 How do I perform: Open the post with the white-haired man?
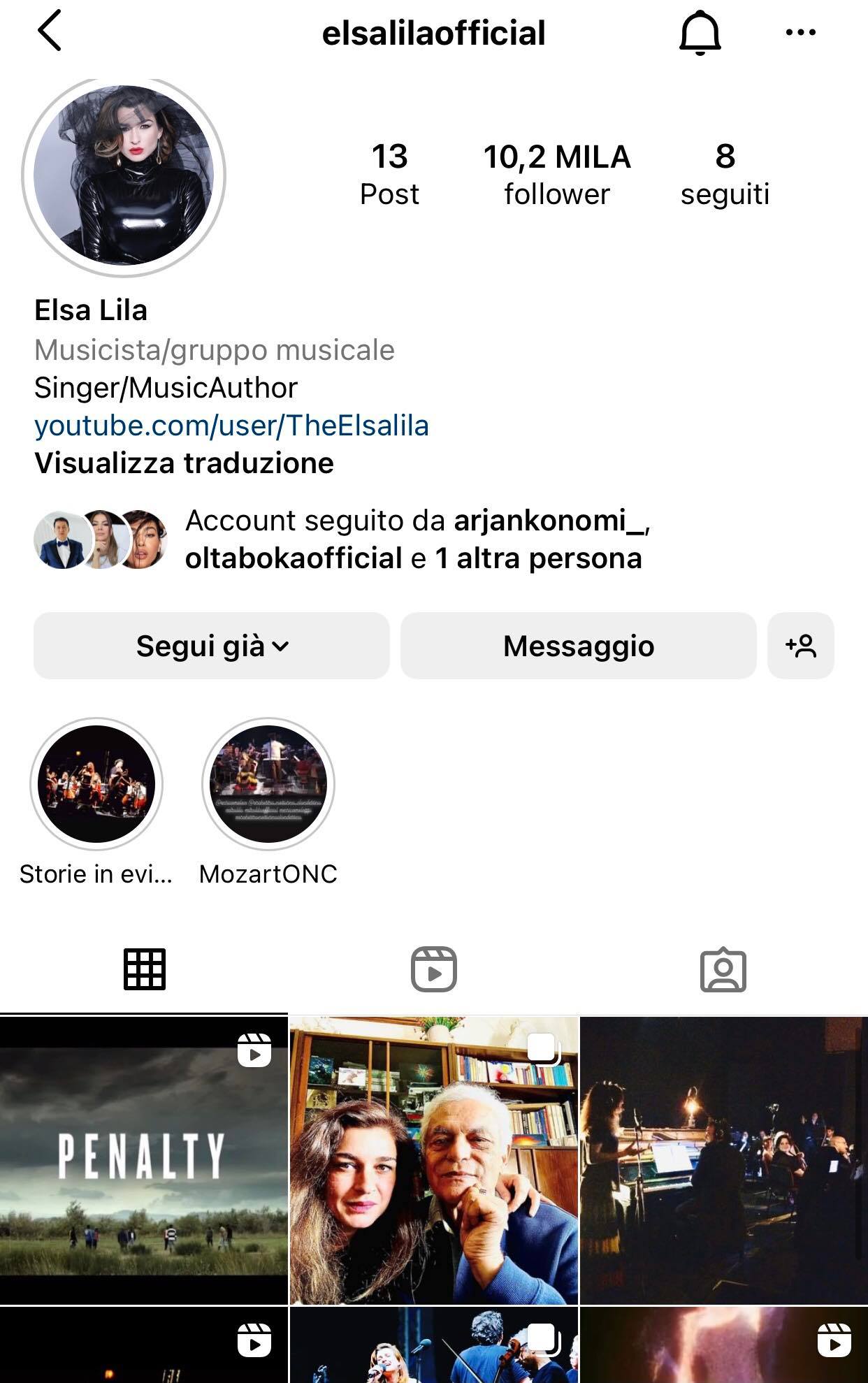click(433, 1160)
